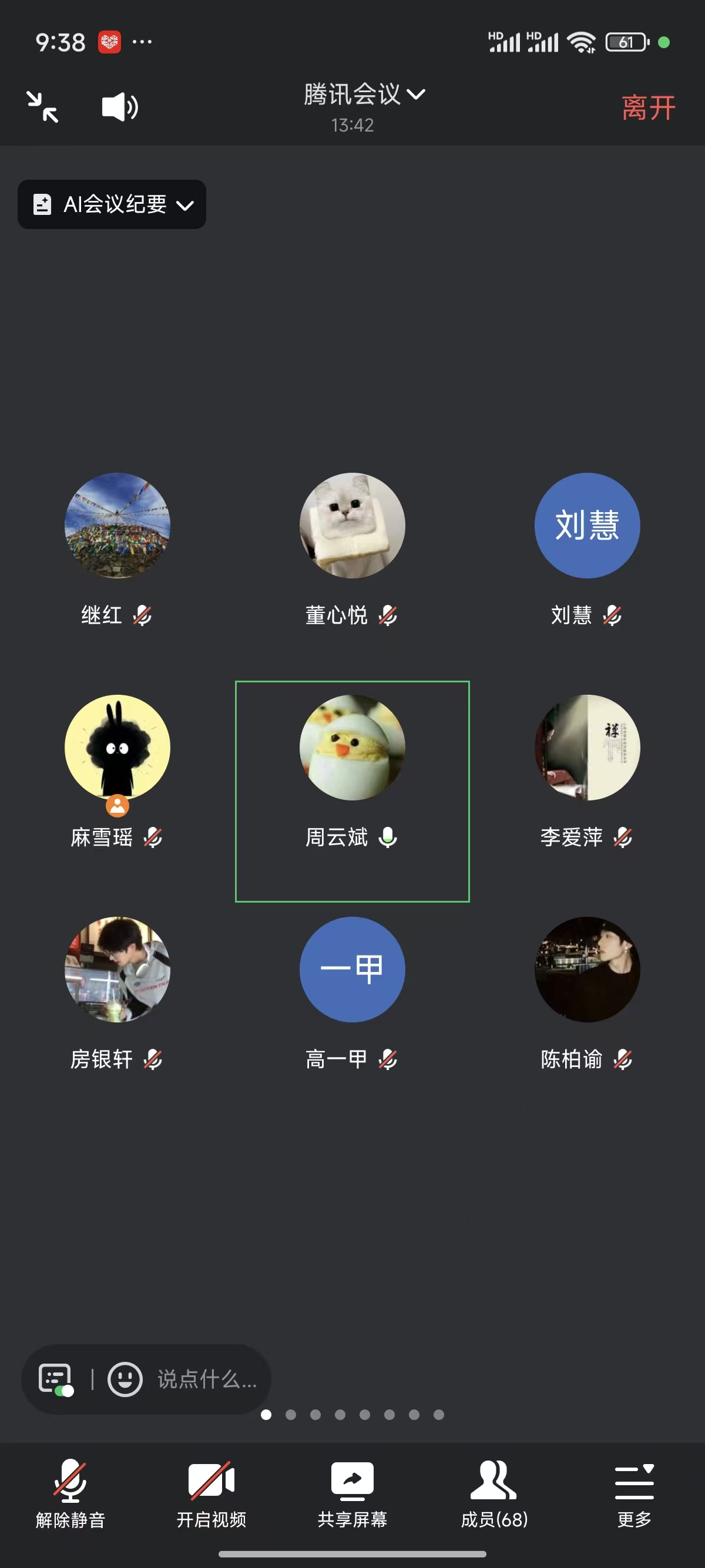Leave the meeting via 离开
705x1568 pixels.
coord(648,108)
